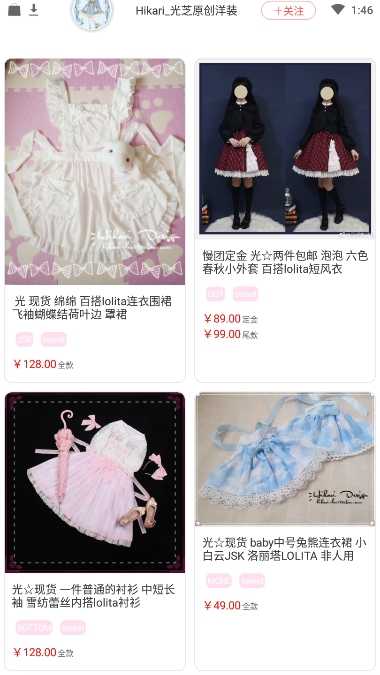View the baby中号兔熊连衣裙 小白云JSK card
Screen dimensions: 380x675
pyautogui.click(x=285, y=531)
